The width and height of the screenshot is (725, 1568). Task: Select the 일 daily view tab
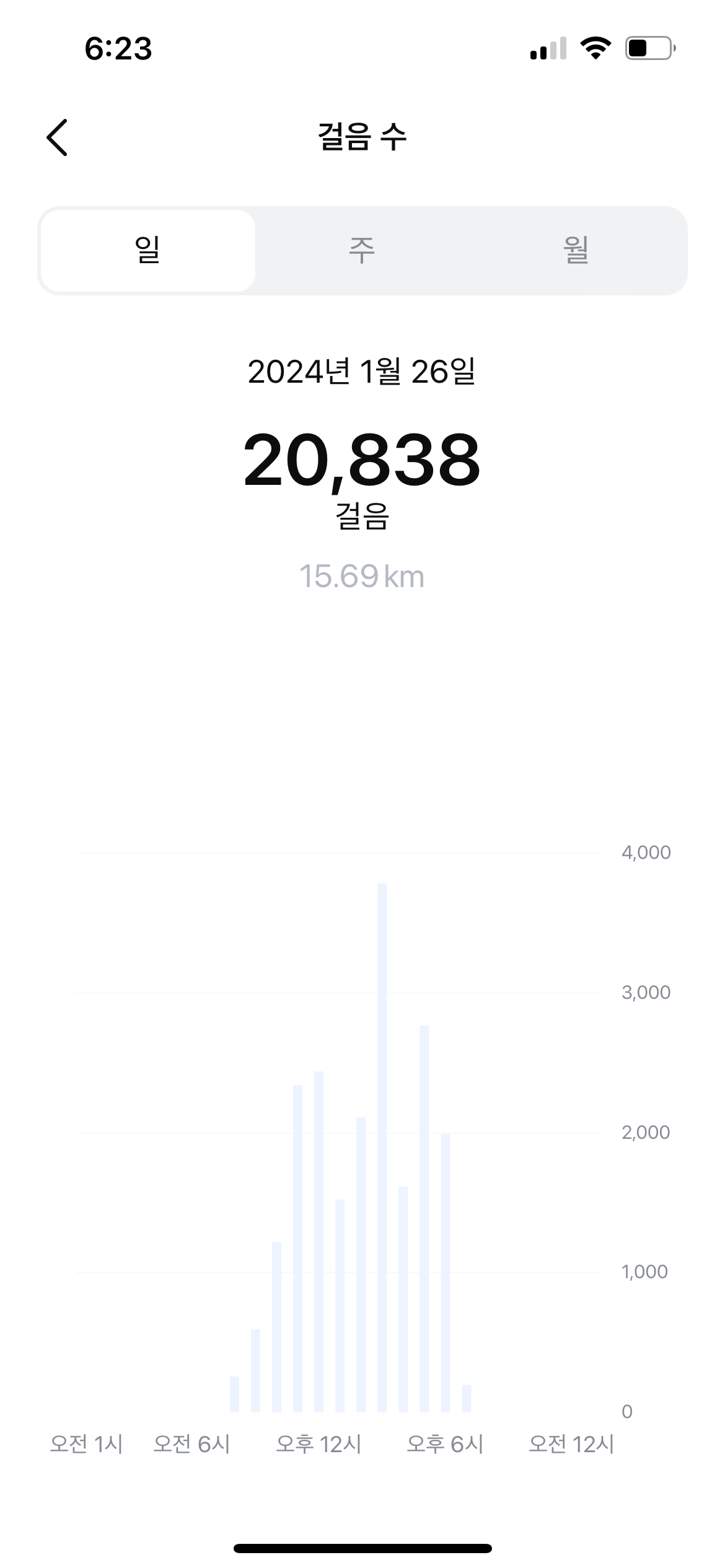click(x=147, y=250)
